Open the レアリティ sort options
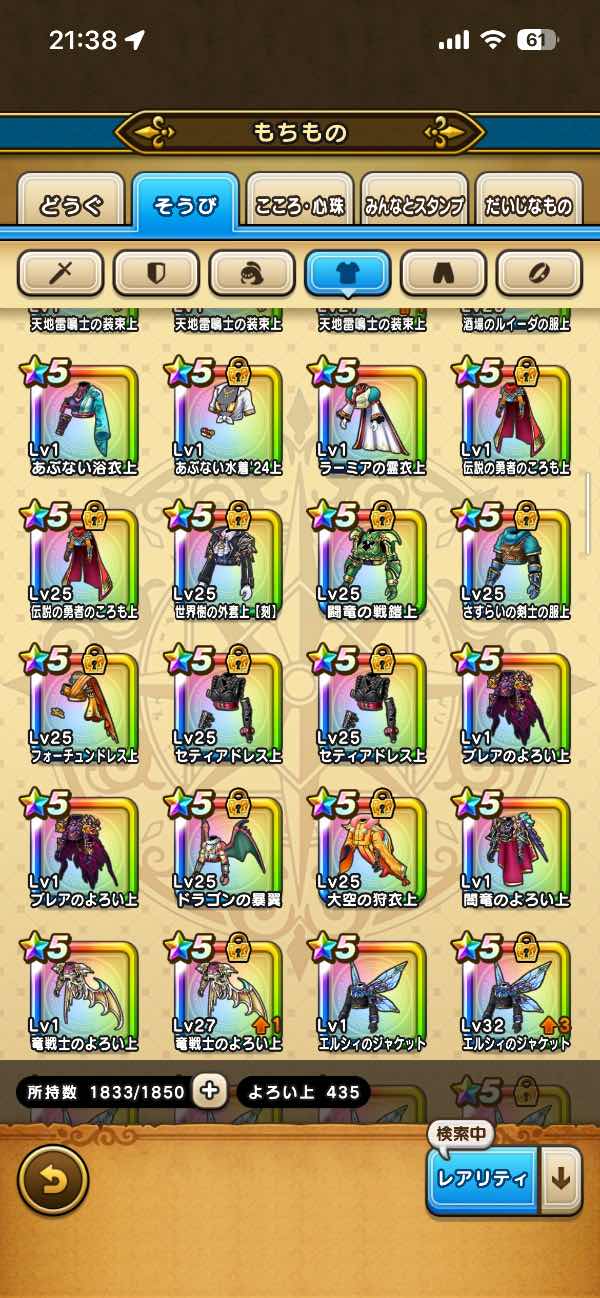The height and width of the screenshot is (1298, 600). (483, 1178)
